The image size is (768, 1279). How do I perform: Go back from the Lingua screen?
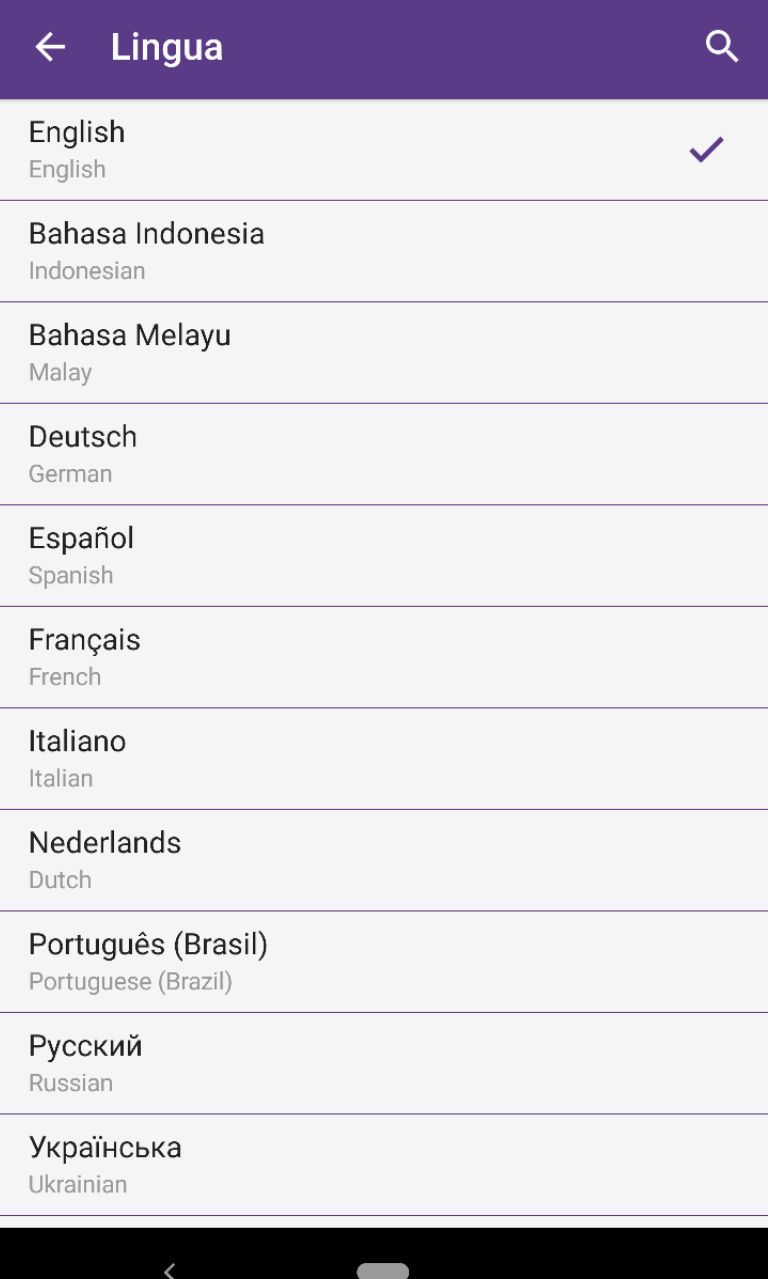click(x=50, y=47)
